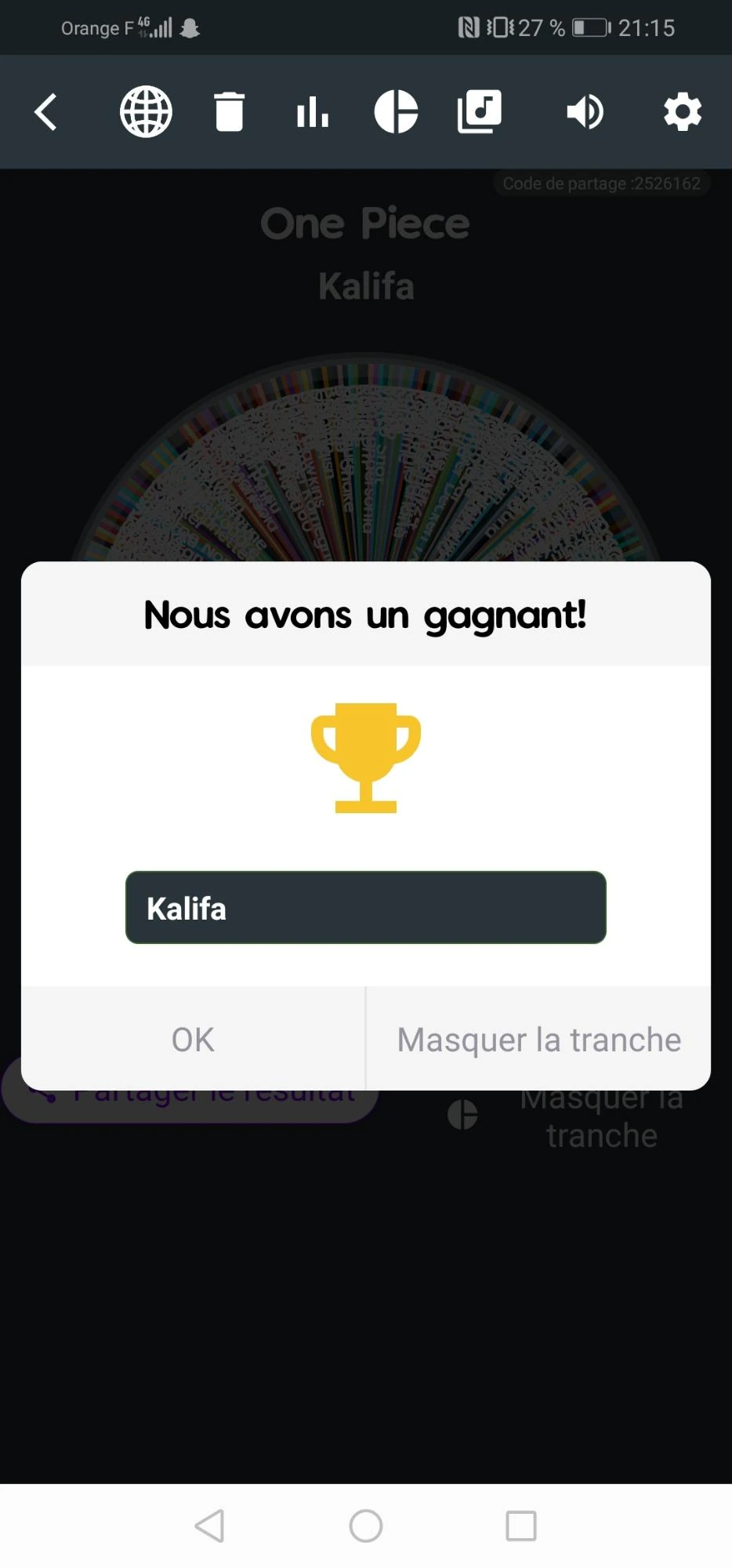Open the pie chart slices icon

tap(396, 111)
